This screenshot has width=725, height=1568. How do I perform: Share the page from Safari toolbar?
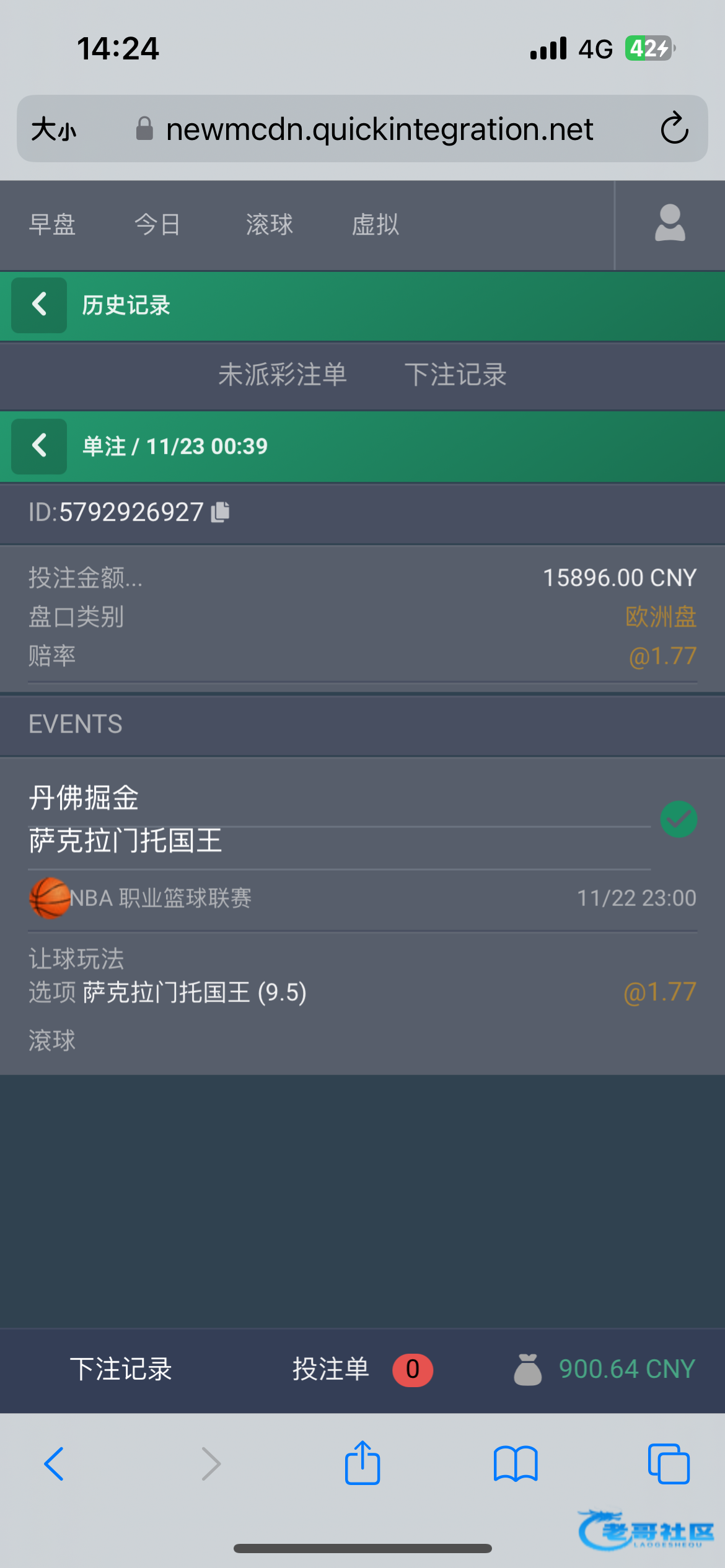pos(362,1464)
